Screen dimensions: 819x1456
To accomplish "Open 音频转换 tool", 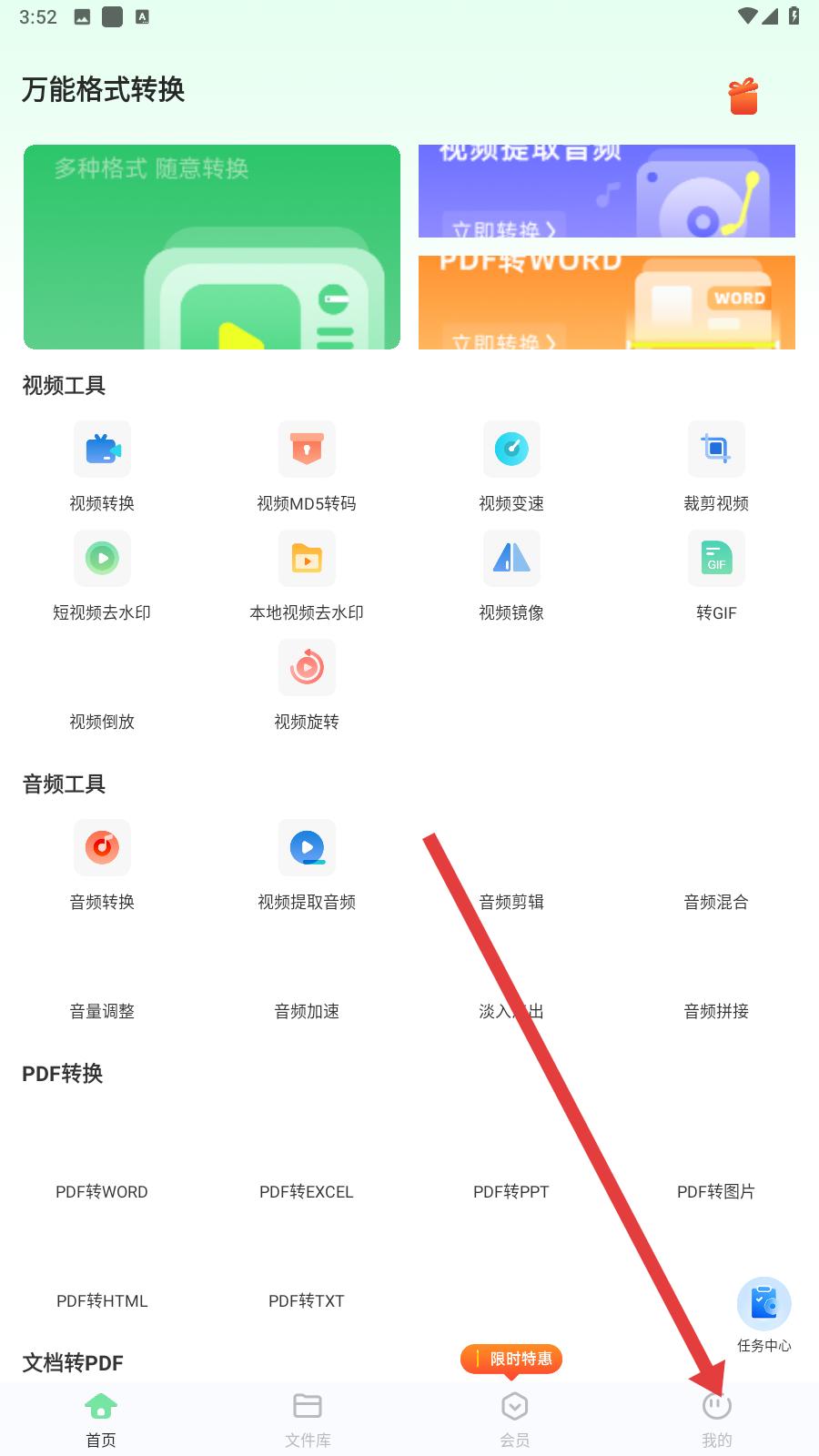I will click(x=102, y=865).
